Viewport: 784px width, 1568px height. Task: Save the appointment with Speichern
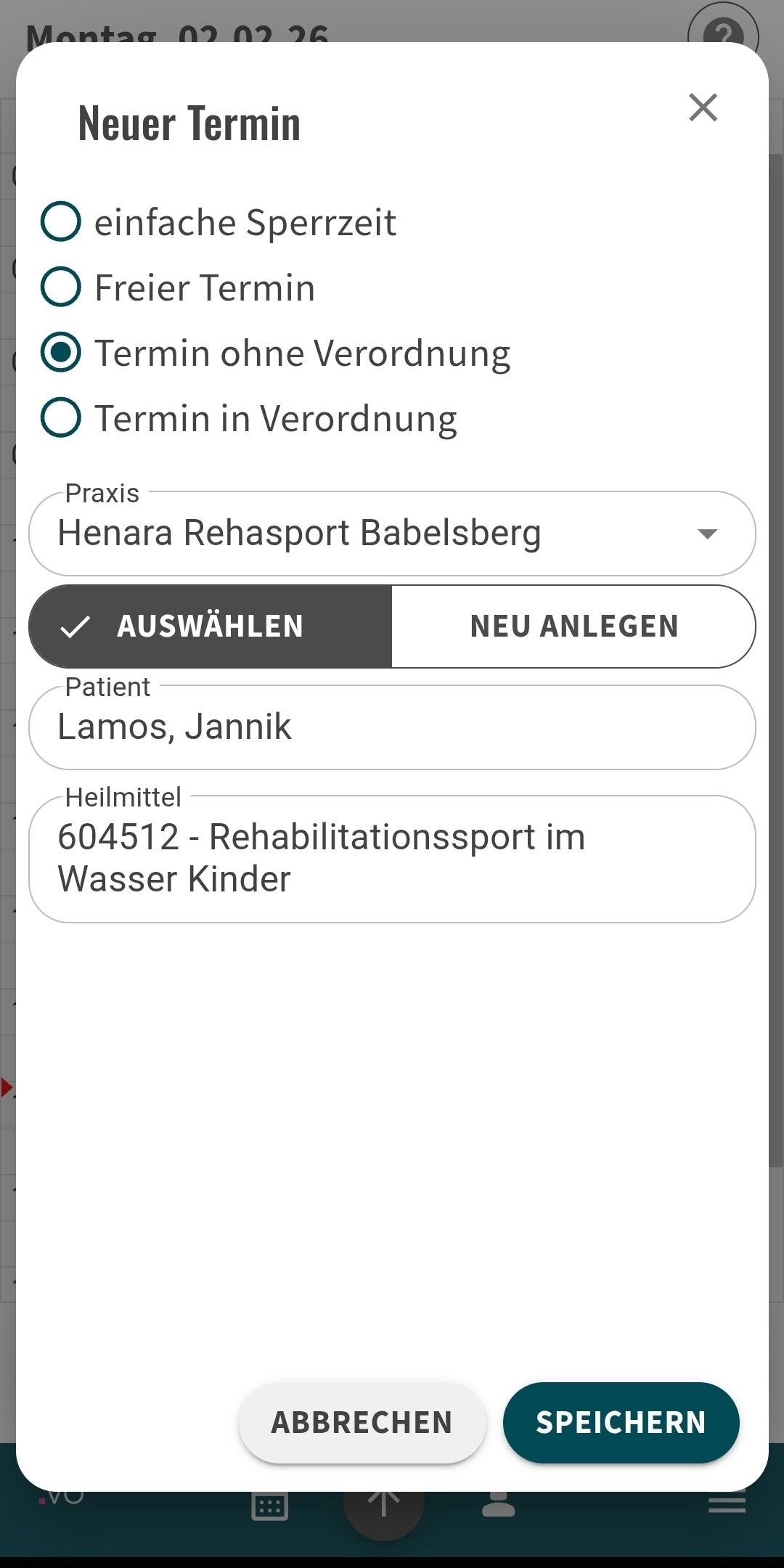[621, 1423]
